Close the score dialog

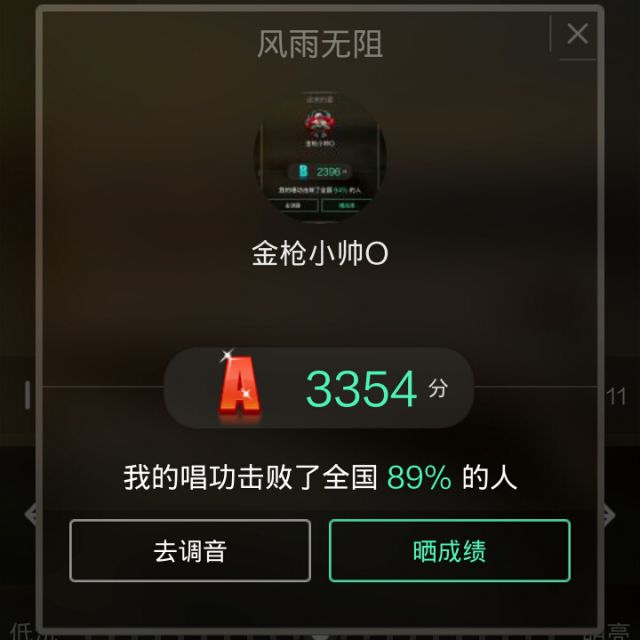(x=577, y=35)
